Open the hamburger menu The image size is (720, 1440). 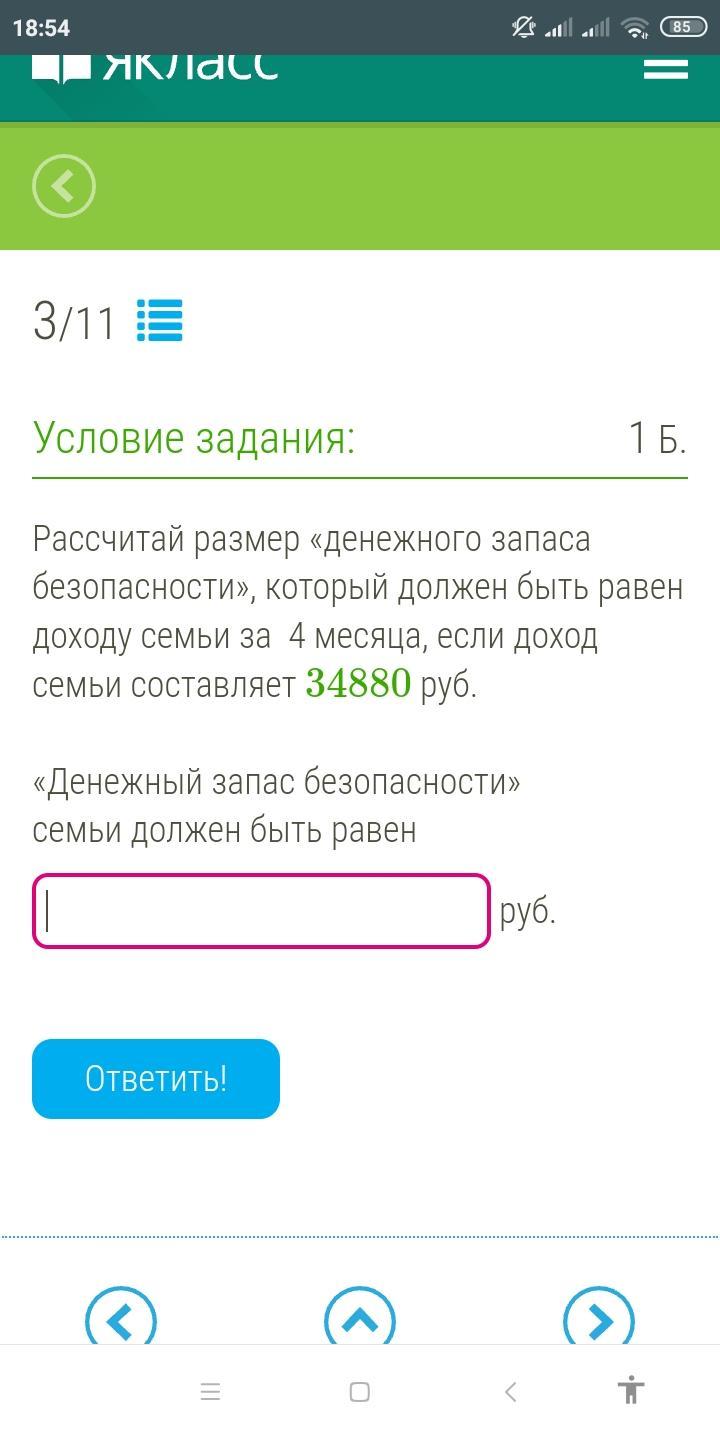(665, 68)
